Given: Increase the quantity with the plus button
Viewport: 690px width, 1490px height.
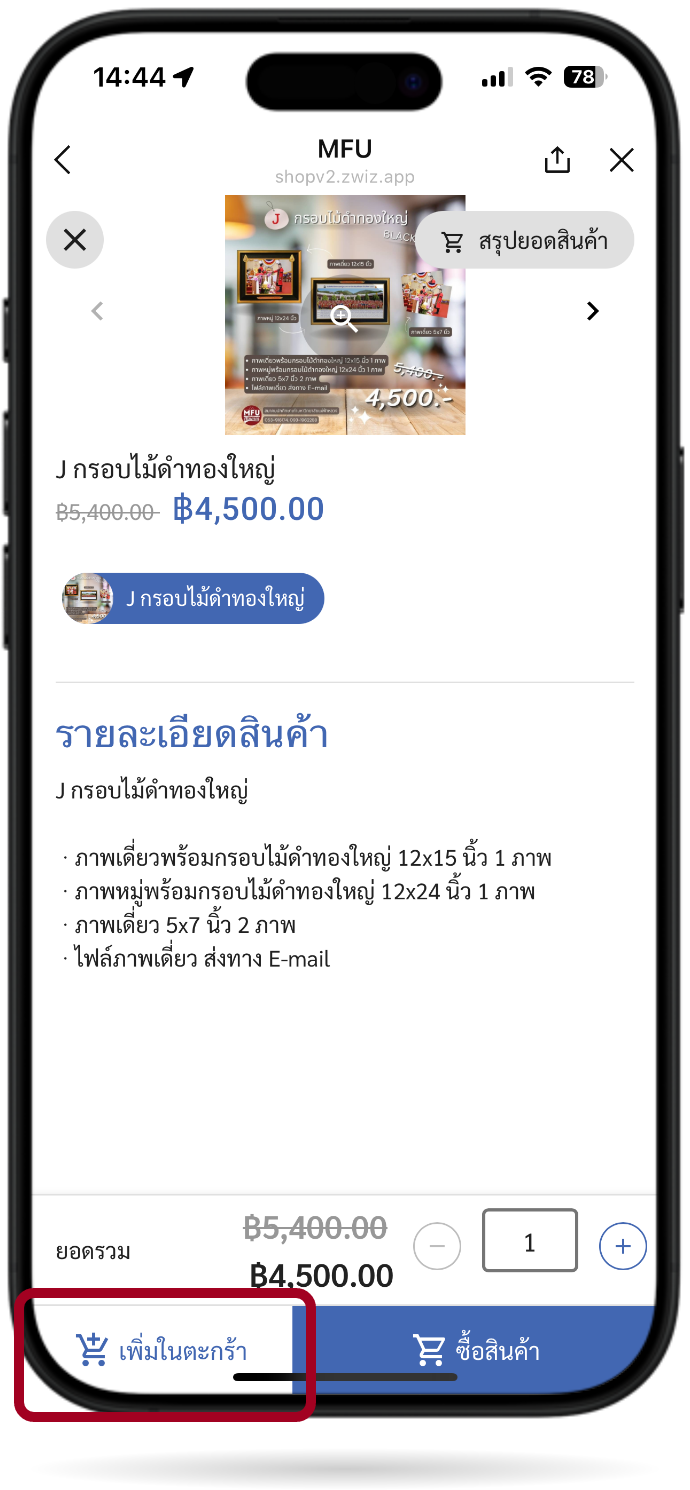Looking at the screenshot, I should click(622, 1246).
